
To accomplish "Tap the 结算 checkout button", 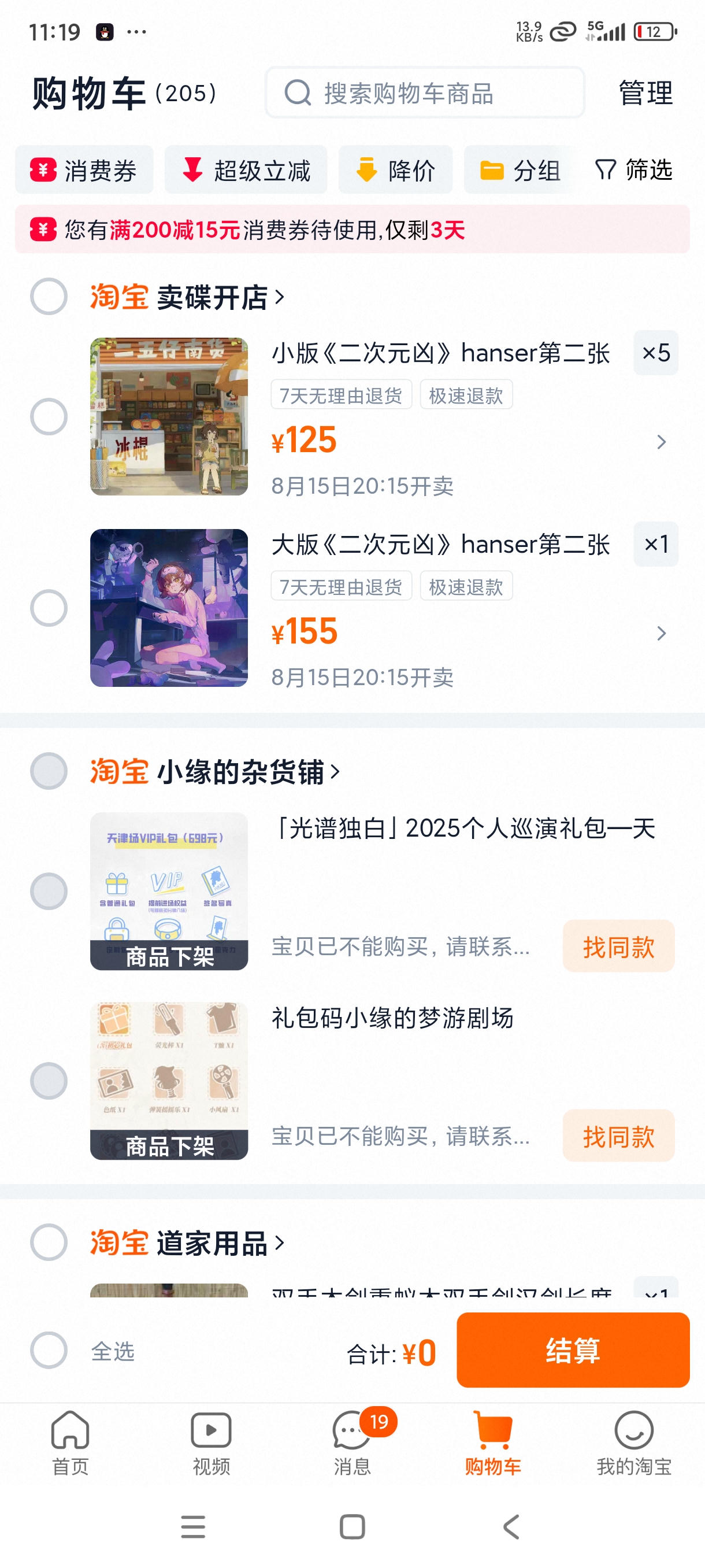I will pyautogui.click(x=573, y=1351).
